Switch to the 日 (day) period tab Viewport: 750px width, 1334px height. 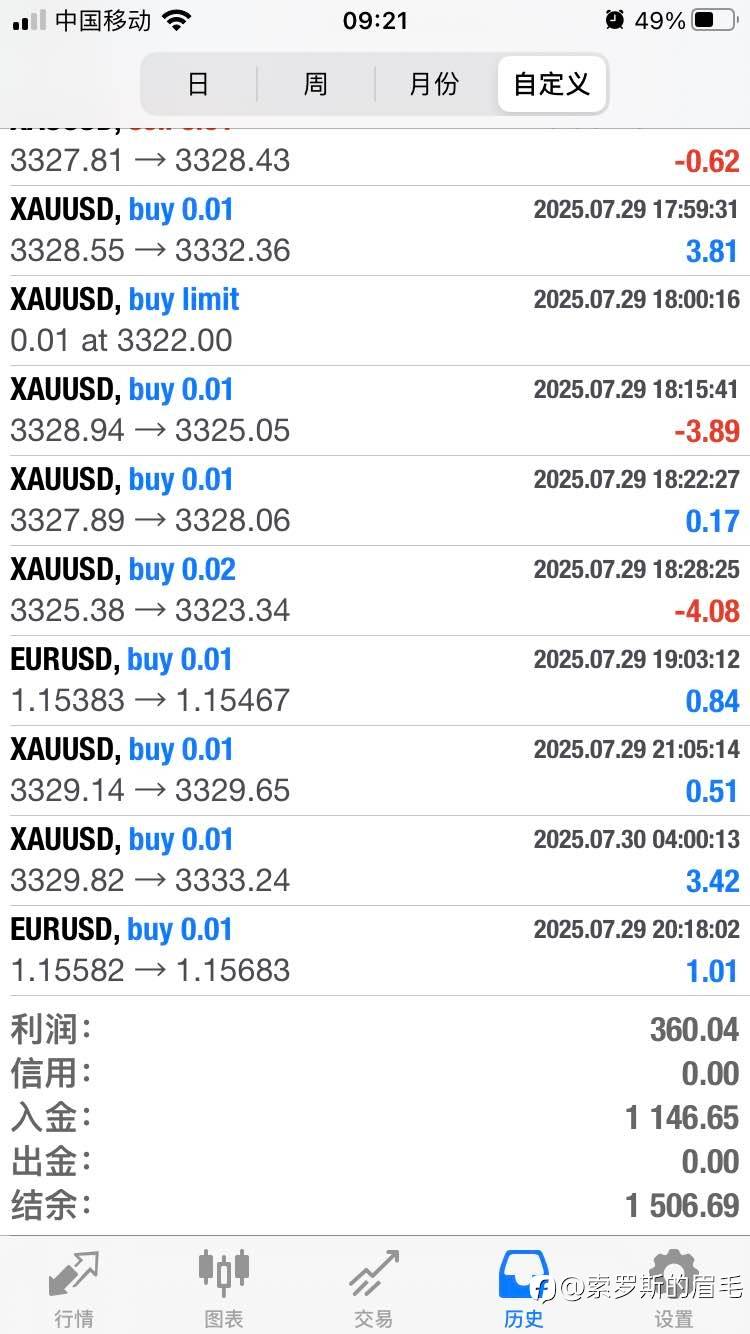coord(198,84)
